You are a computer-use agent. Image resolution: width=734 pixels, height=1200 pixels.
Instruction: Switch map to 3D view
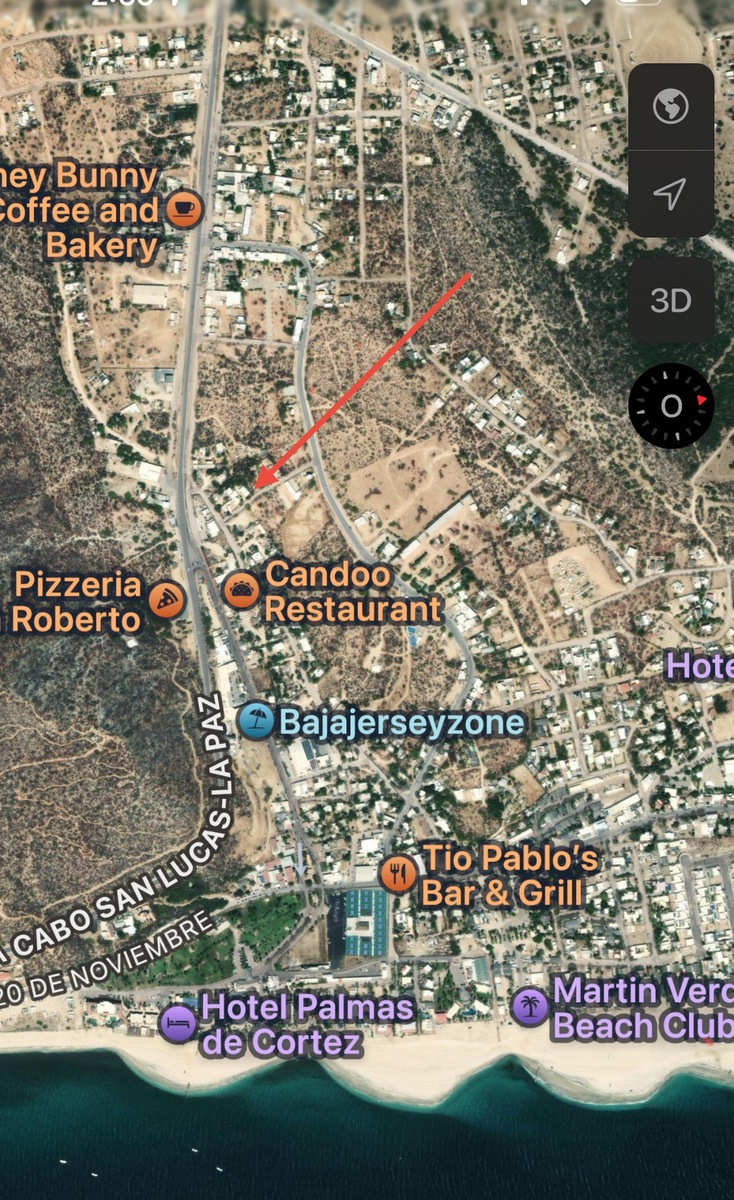coord(671,300)
